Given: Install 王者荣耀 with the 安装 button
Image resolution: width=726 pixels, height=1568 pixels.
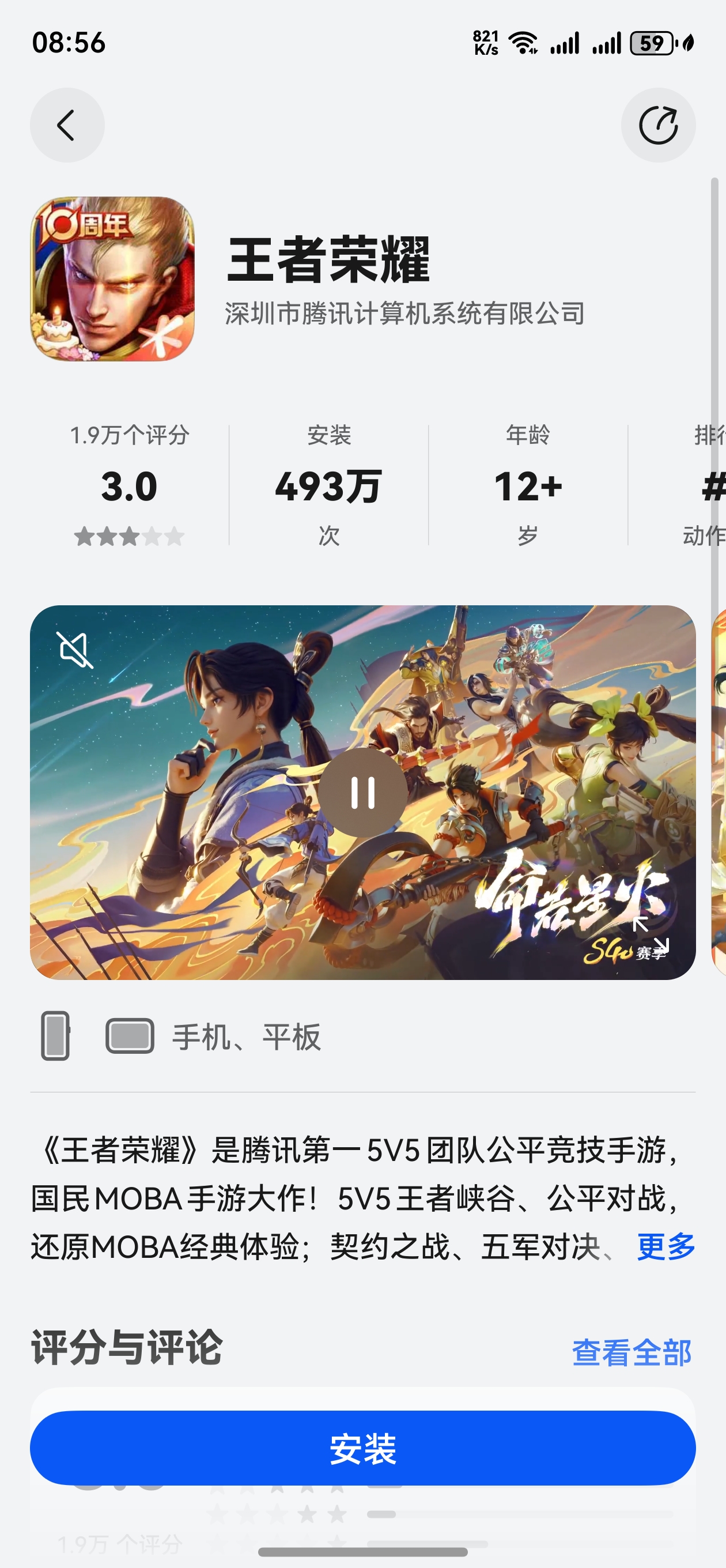Looking at the screenshot, I should pos(362,1448).
